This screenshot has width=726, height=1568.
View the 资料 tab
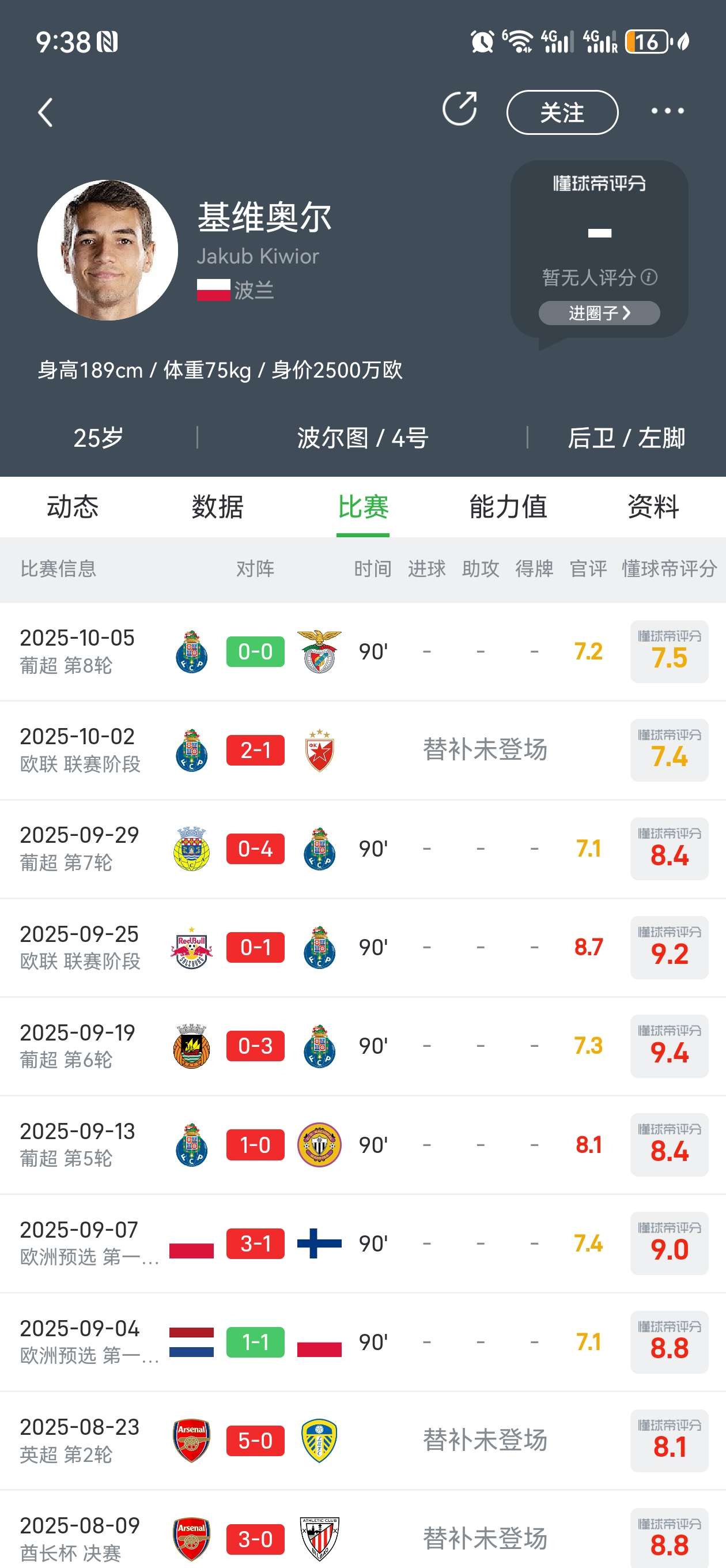tap(653, 507)
